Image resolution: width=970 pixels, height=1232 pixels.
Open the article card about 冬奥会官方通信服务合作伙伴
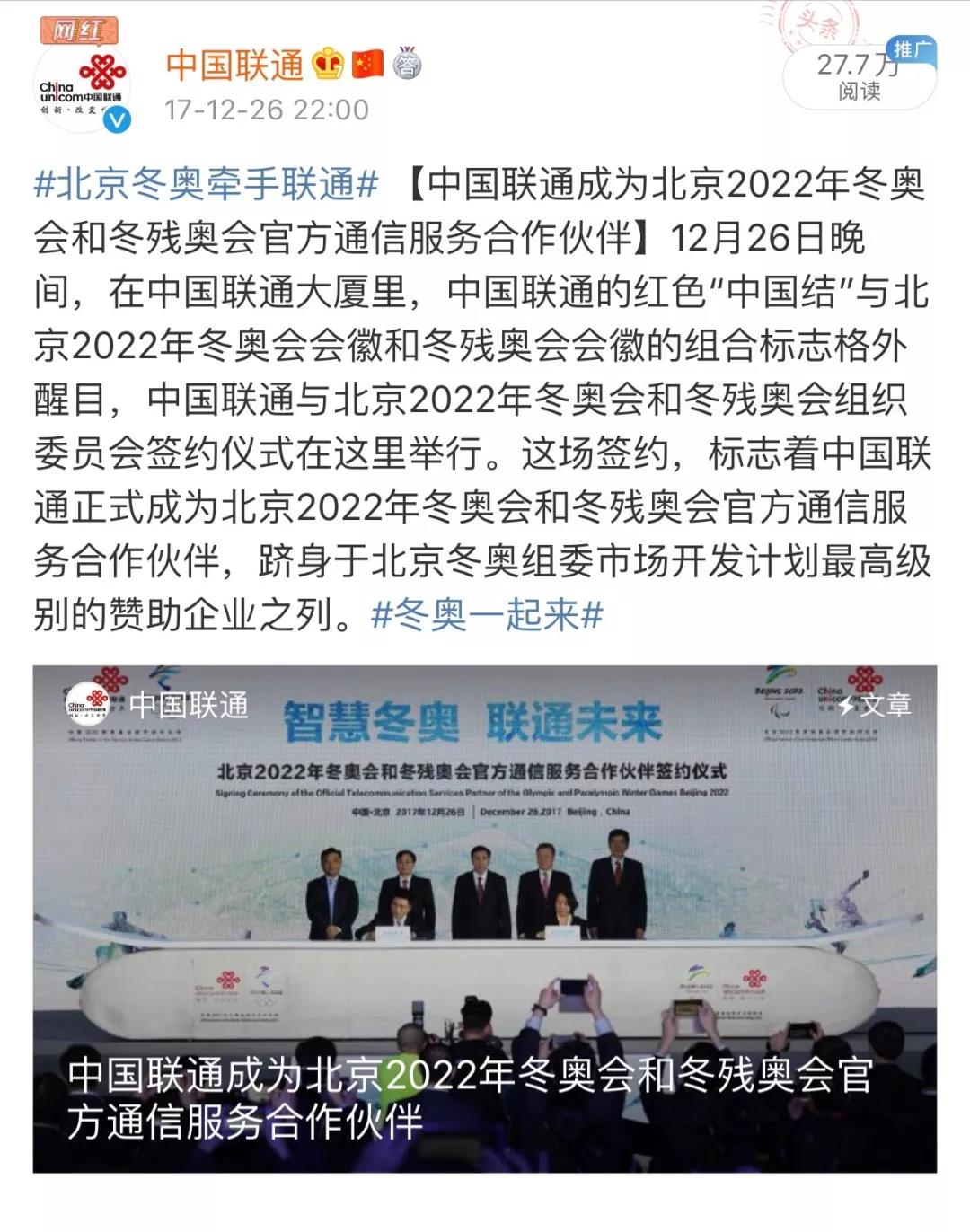coord(485,918)
